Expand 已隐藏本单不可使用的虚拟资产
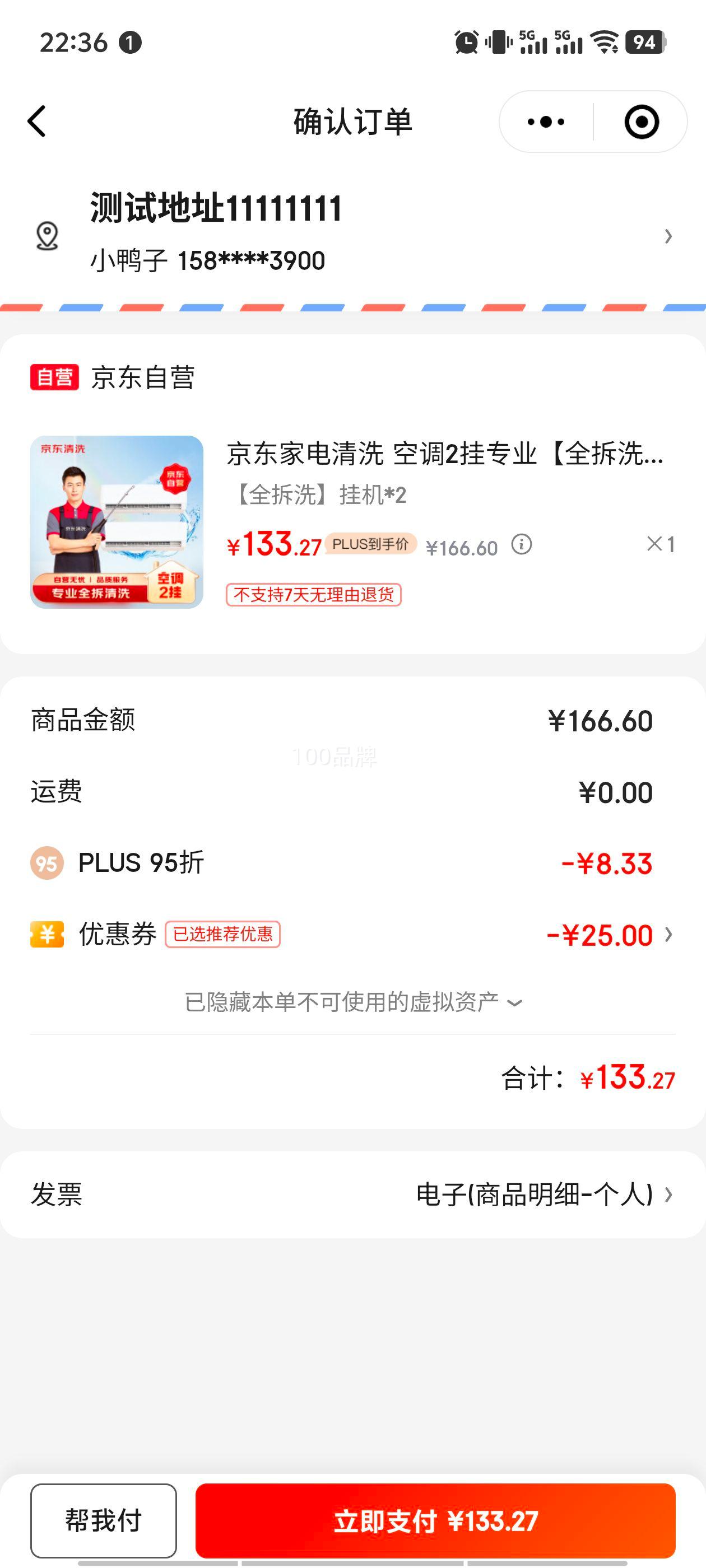 354,1002
